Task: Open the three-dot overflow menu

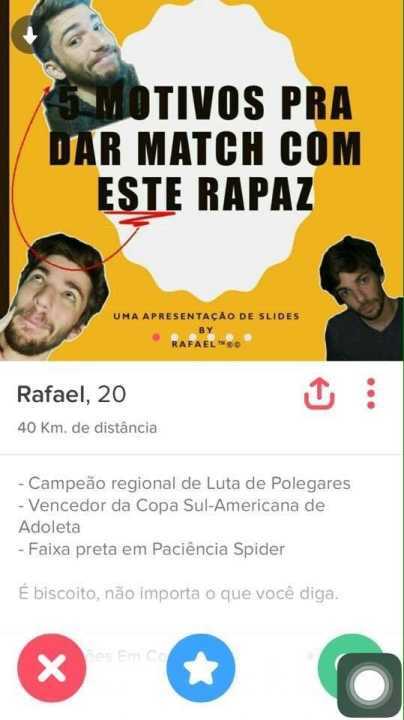Action: (371, 394)
